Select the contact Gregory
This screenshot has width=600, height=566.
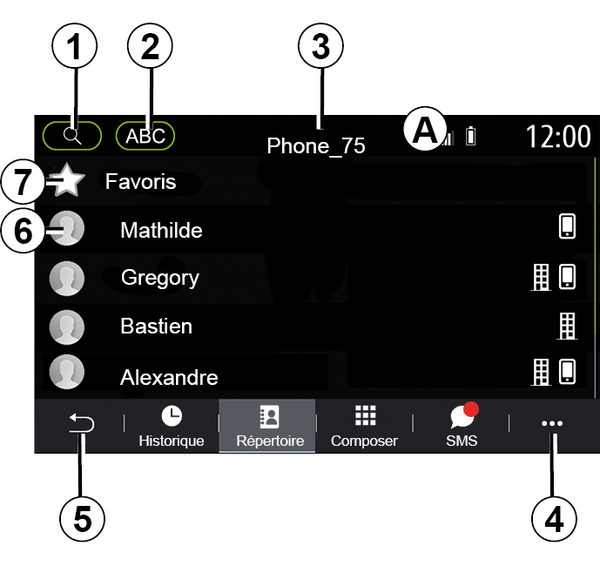(159, 277)
